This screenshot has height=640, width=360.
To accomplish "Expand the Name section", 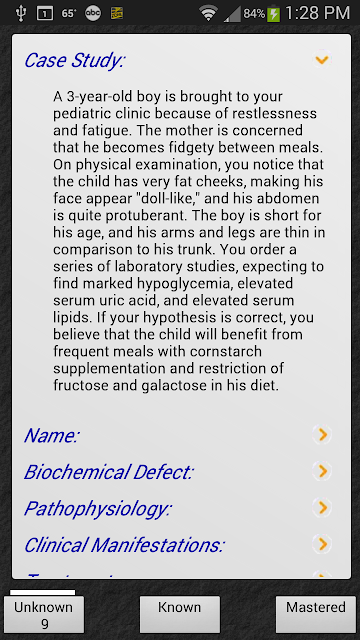I will coord(322,435).
